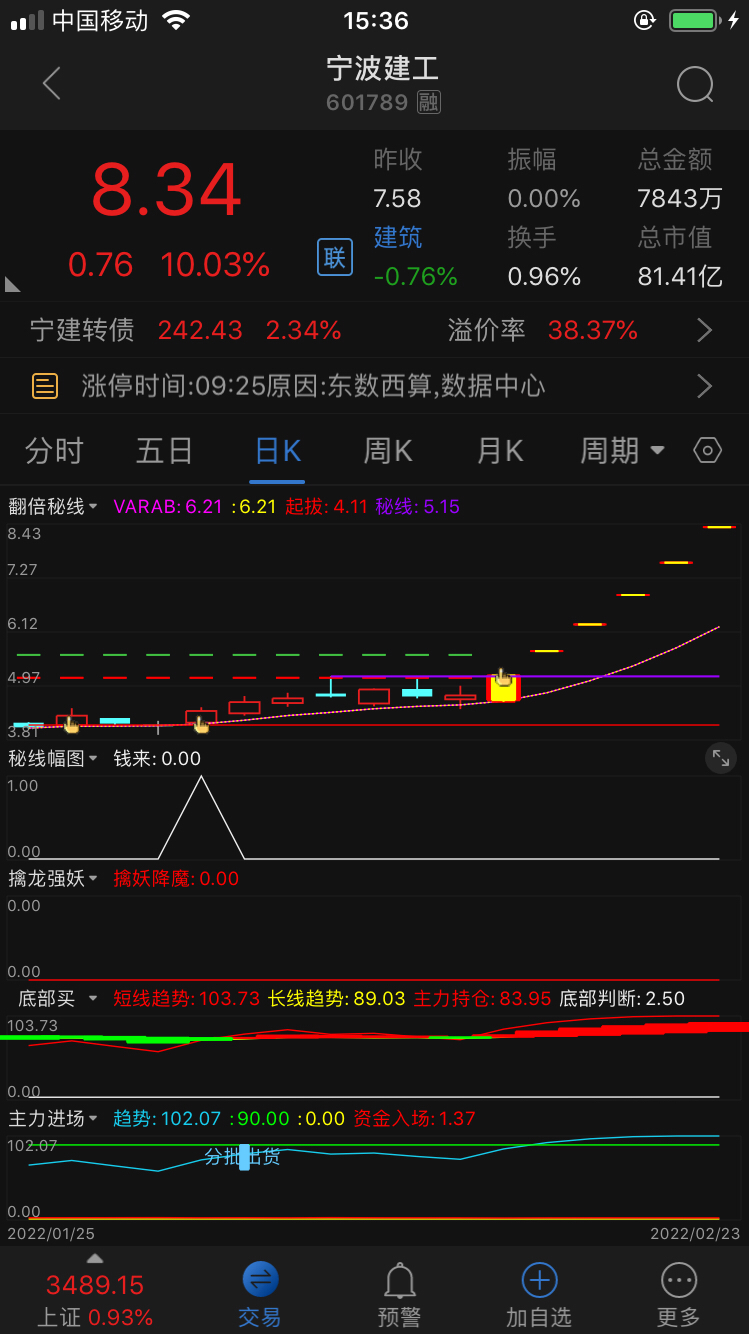This screenshot has width=749, height=1334.
Task: Open stock search magnifier icon
Action: 695,85
